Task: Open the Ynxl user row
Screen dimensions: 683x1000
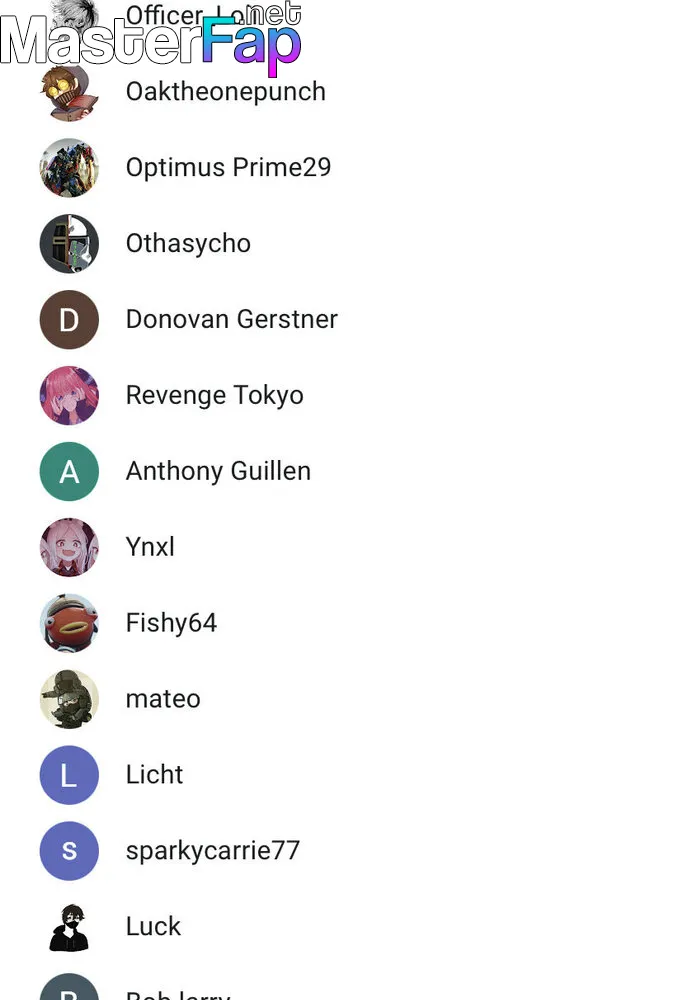Action: (x=150, y=548)
